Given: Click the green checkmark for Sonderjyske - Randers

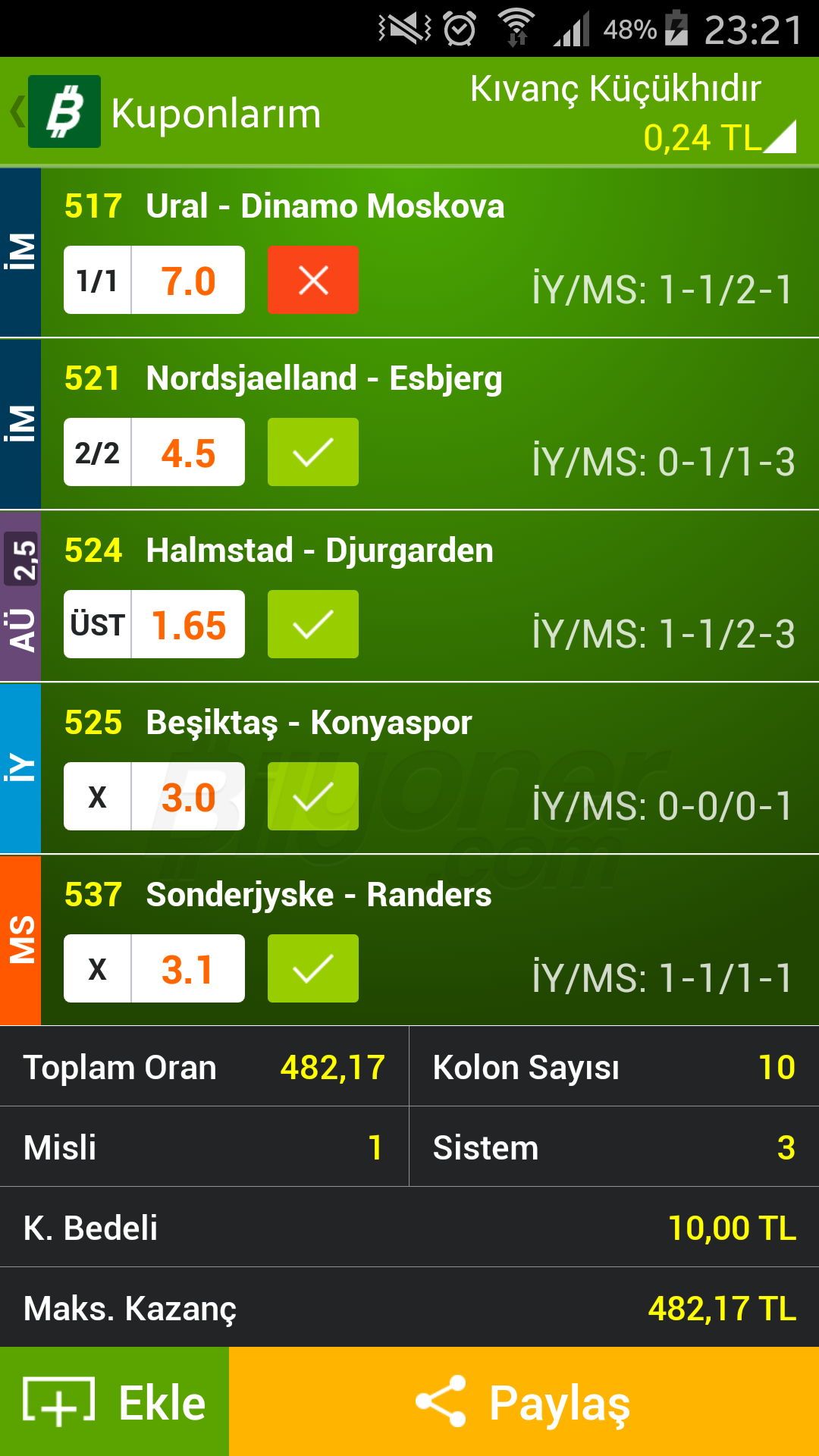Looking at the screenshot, I should (312, 968).
